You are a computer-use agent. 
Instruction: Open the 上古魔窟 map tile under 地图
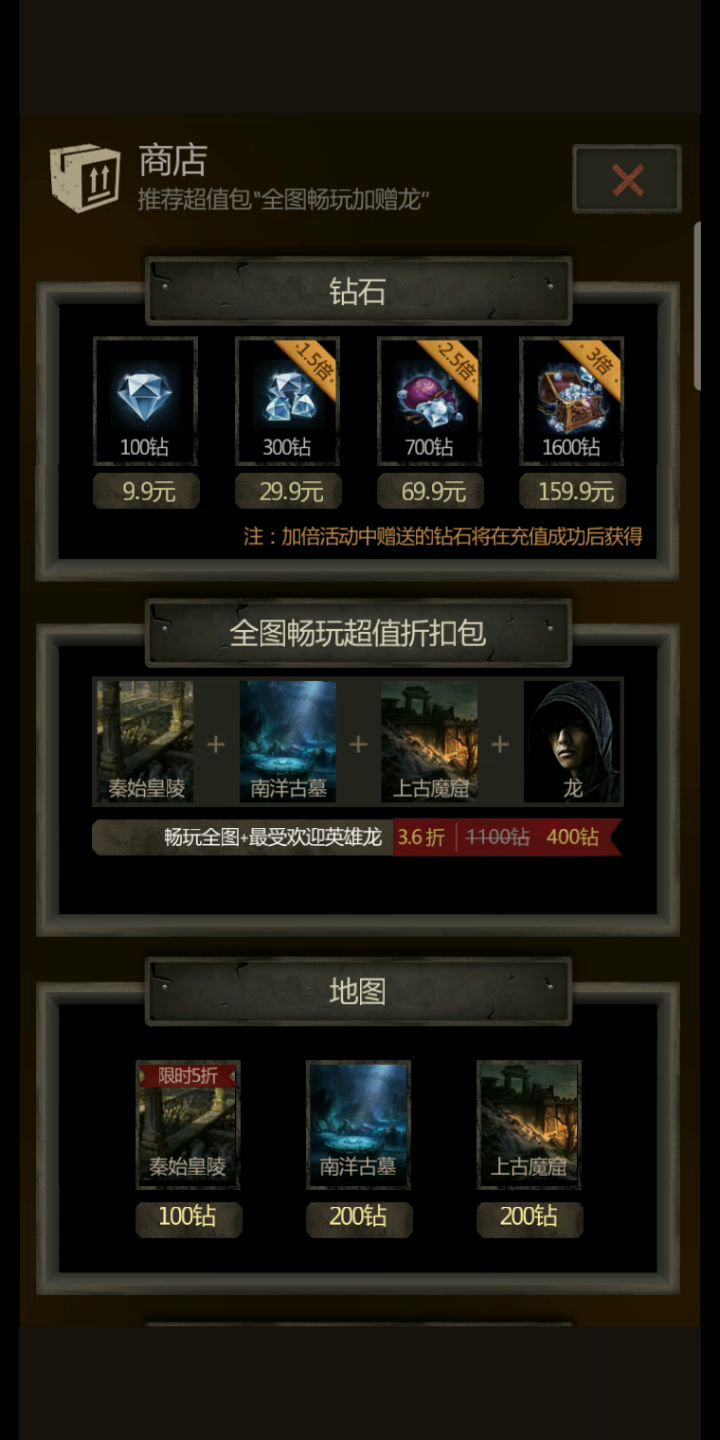(x=529, y=1125)
